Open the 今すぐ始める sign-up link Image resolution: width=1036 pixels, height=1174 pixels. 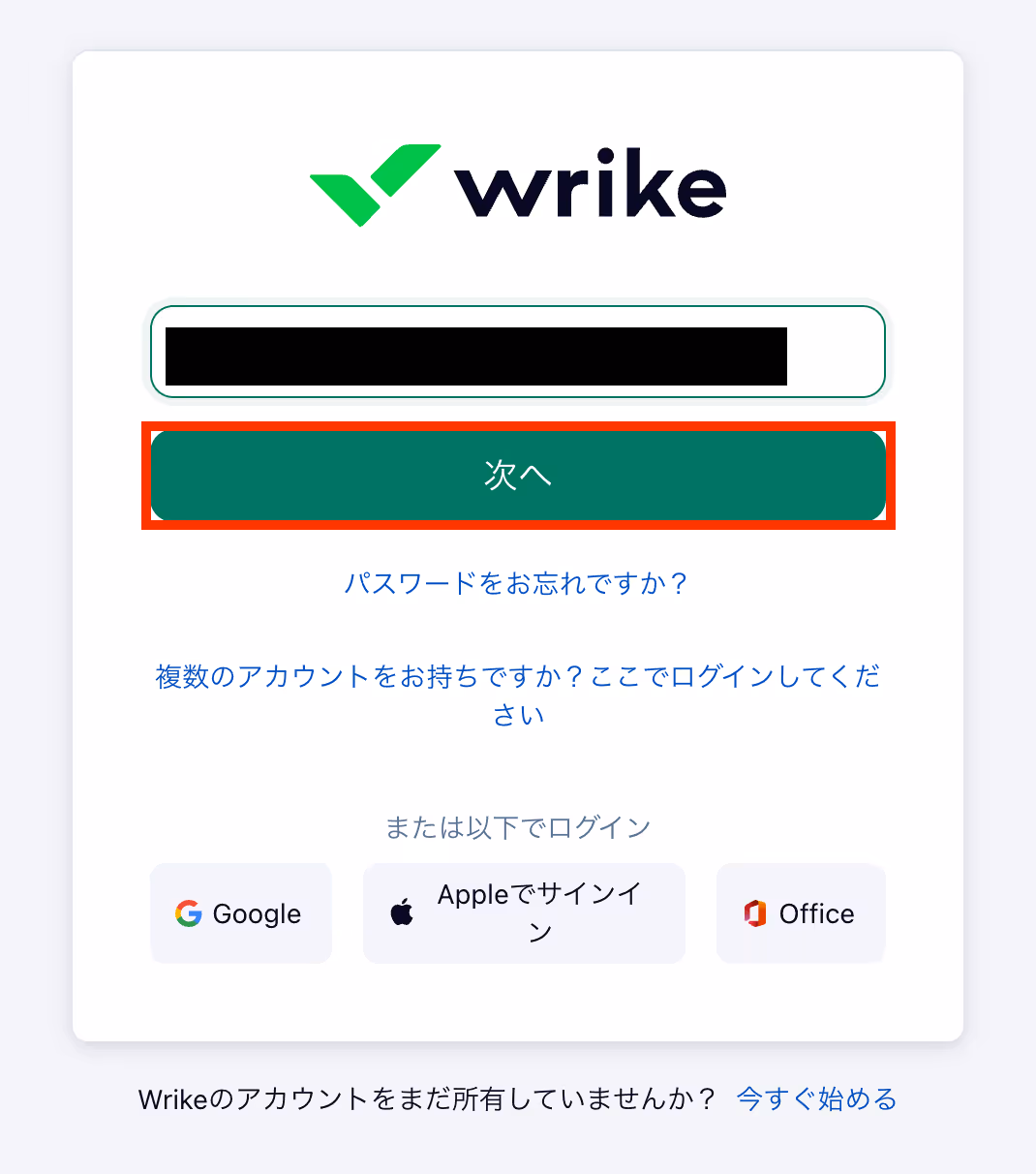click(x=816, y=1099)
